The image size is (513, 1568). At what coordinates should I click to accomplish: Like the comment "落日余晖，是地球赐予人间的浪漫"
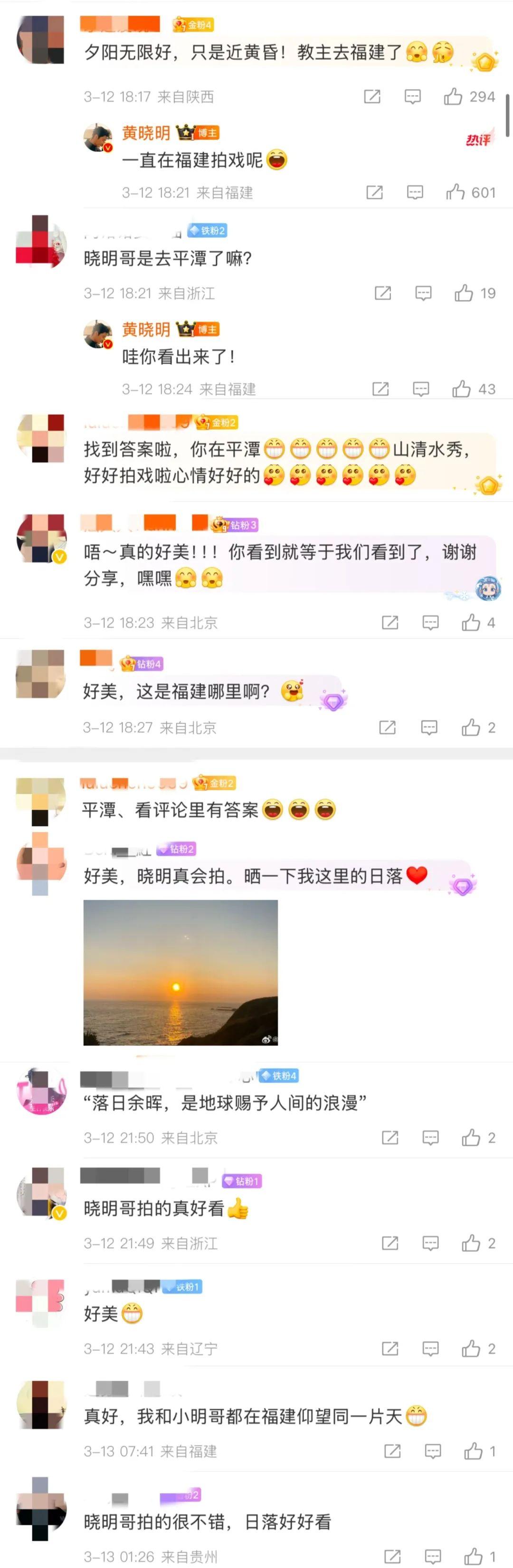pyautogui.click(x=471, y=1138)
